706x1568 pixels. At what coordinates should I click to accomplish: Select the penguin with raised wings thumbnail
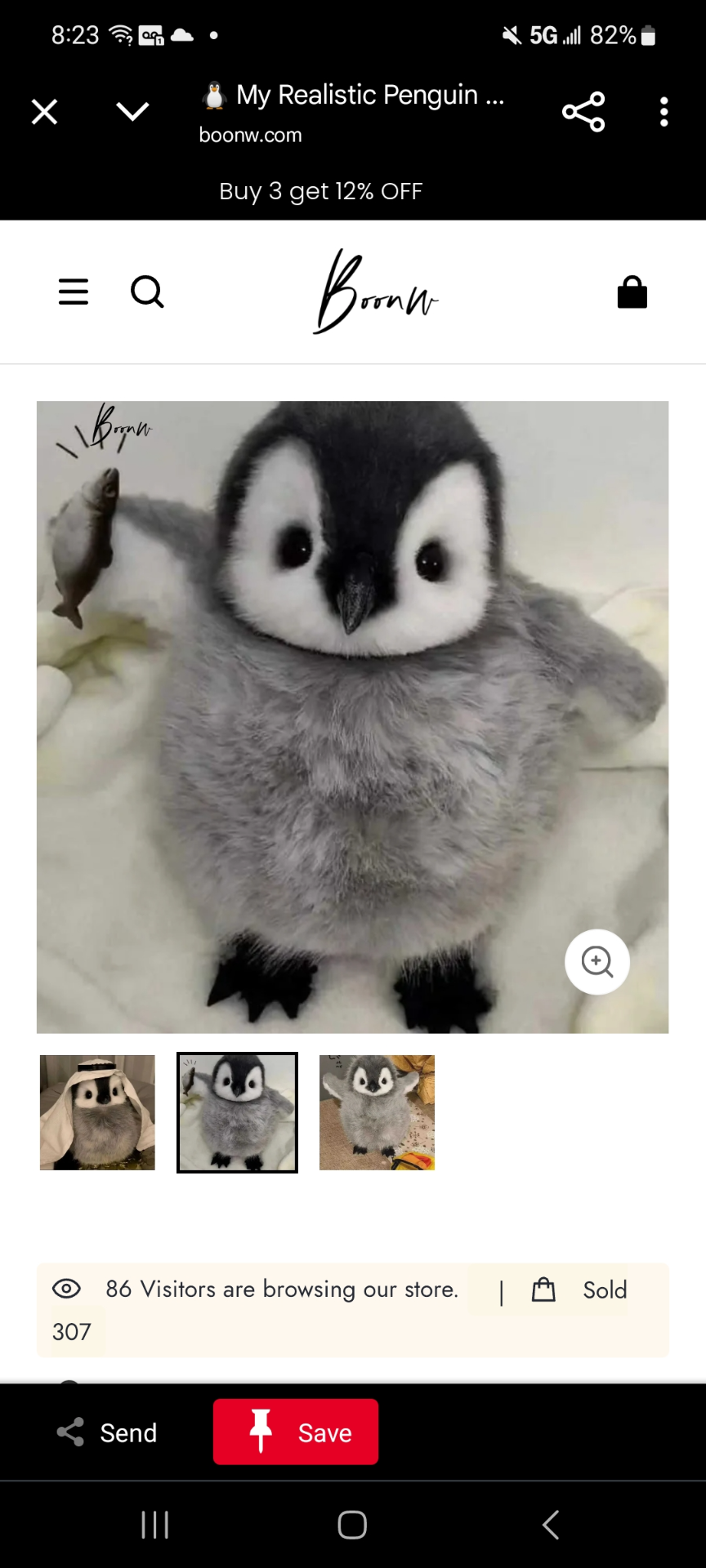point(377,1112)
